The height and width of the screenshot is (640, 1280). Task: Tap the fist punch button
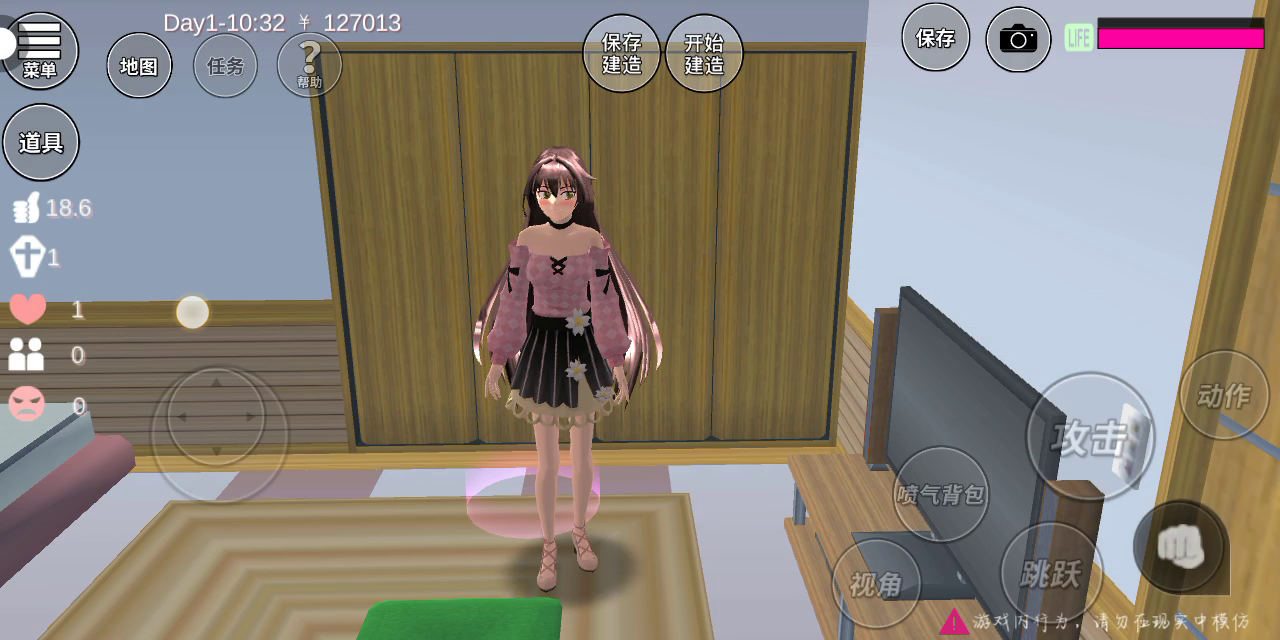[x=1181, y=547]
